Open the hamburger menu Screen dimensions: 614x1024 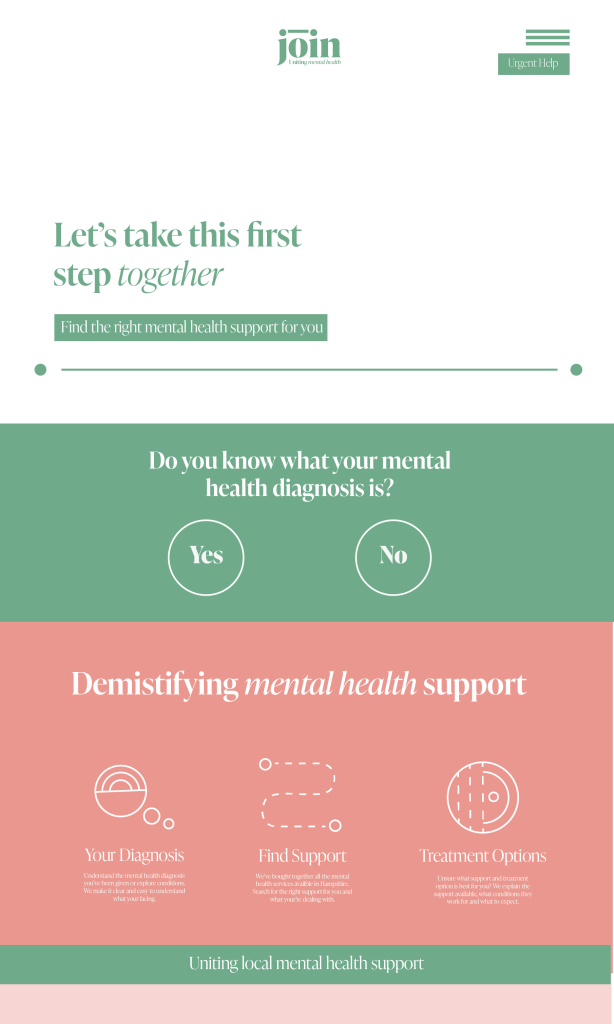547,38
